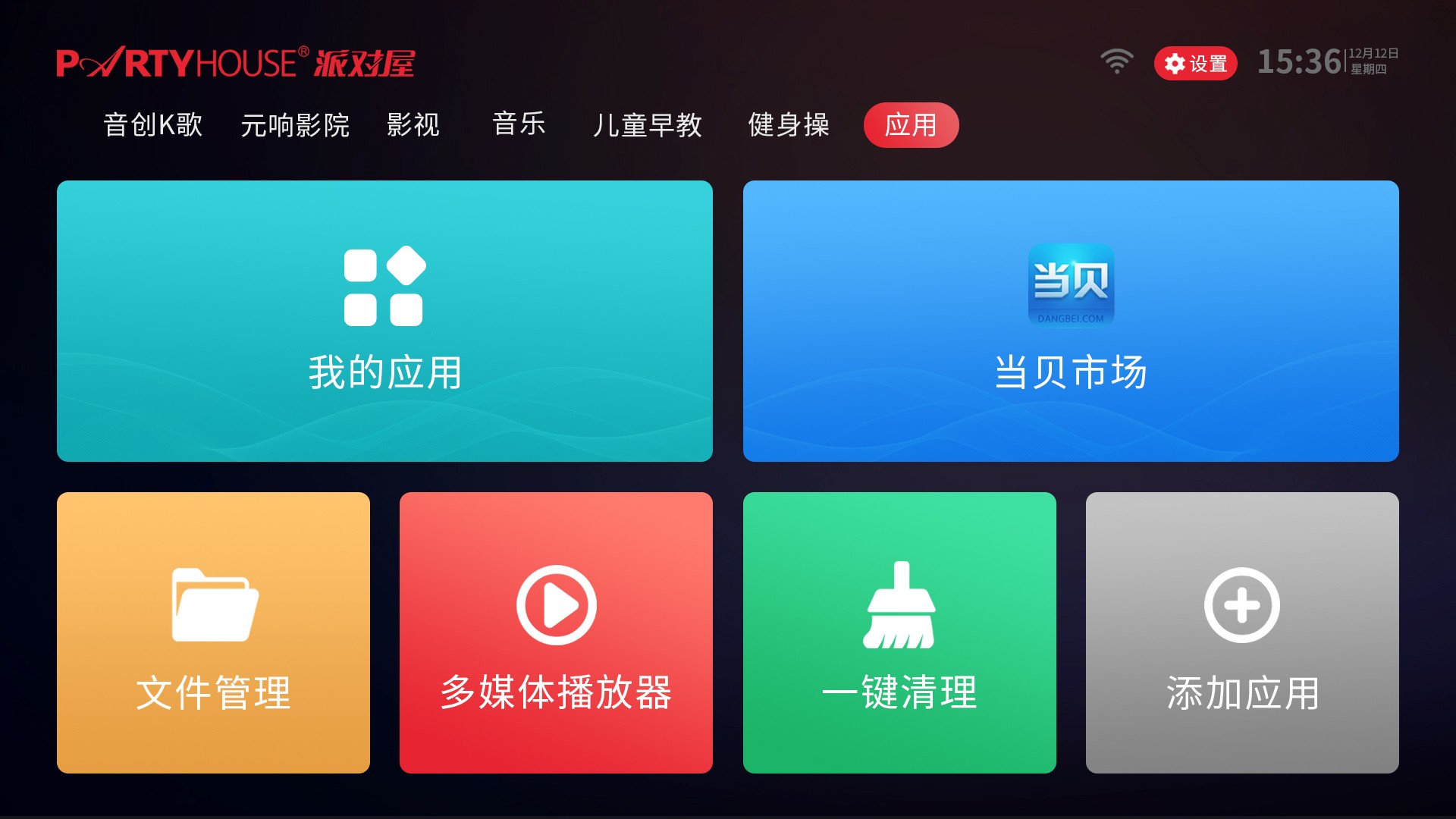
Task: Open the 儿童早教 tab
Action: [648, 125]
